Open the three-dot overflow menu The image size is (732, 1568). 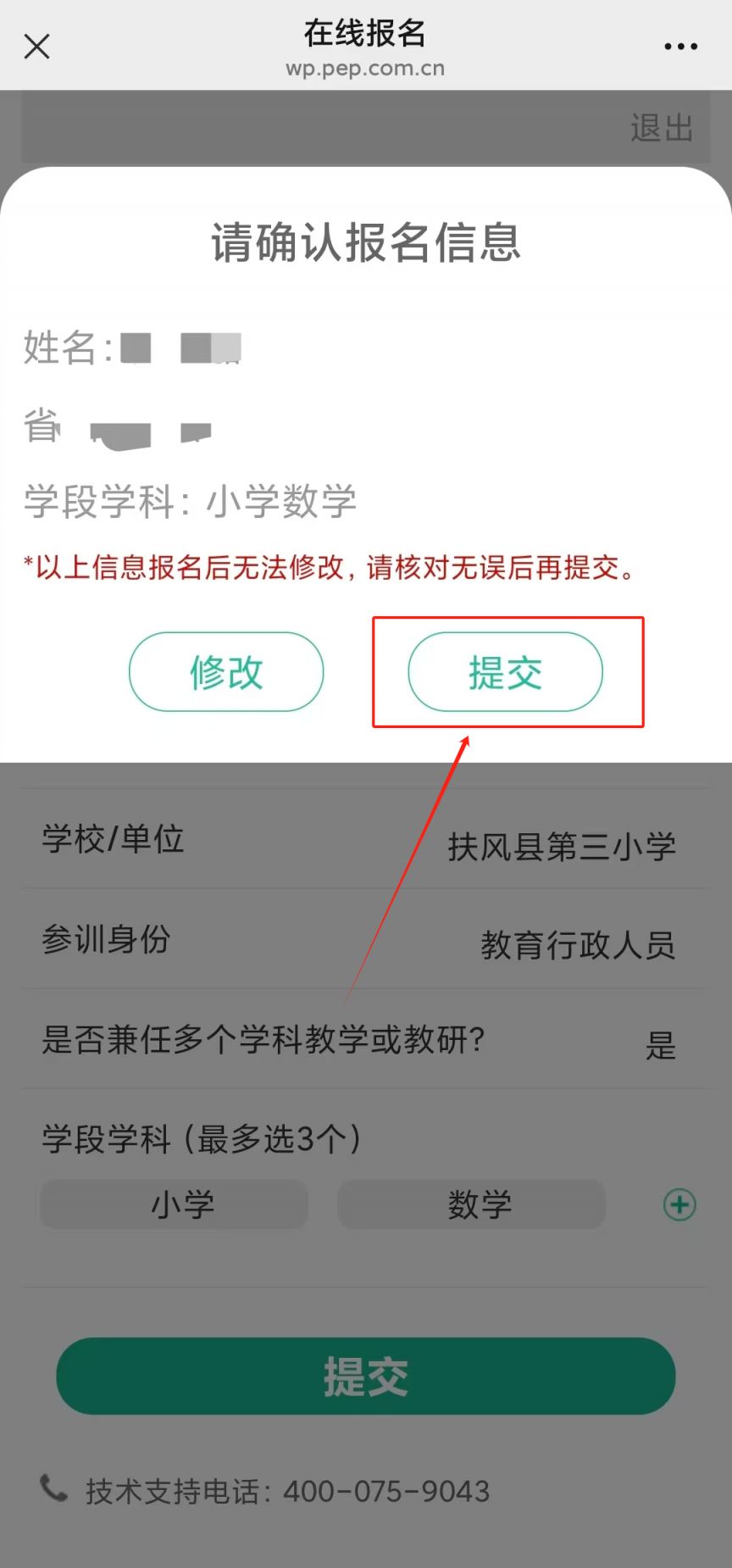coord(680,47)
